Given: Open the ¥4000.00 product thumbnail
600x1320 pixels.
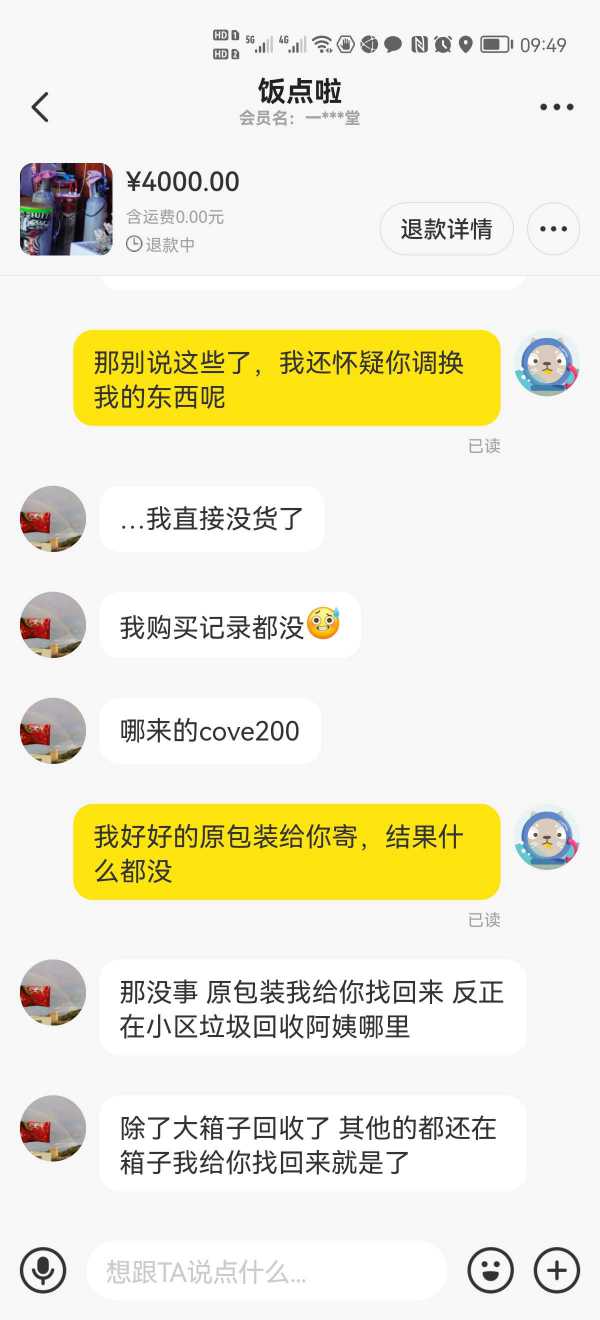Looking at the screenshot, I should pyautogui.click(x=66, y=209).
